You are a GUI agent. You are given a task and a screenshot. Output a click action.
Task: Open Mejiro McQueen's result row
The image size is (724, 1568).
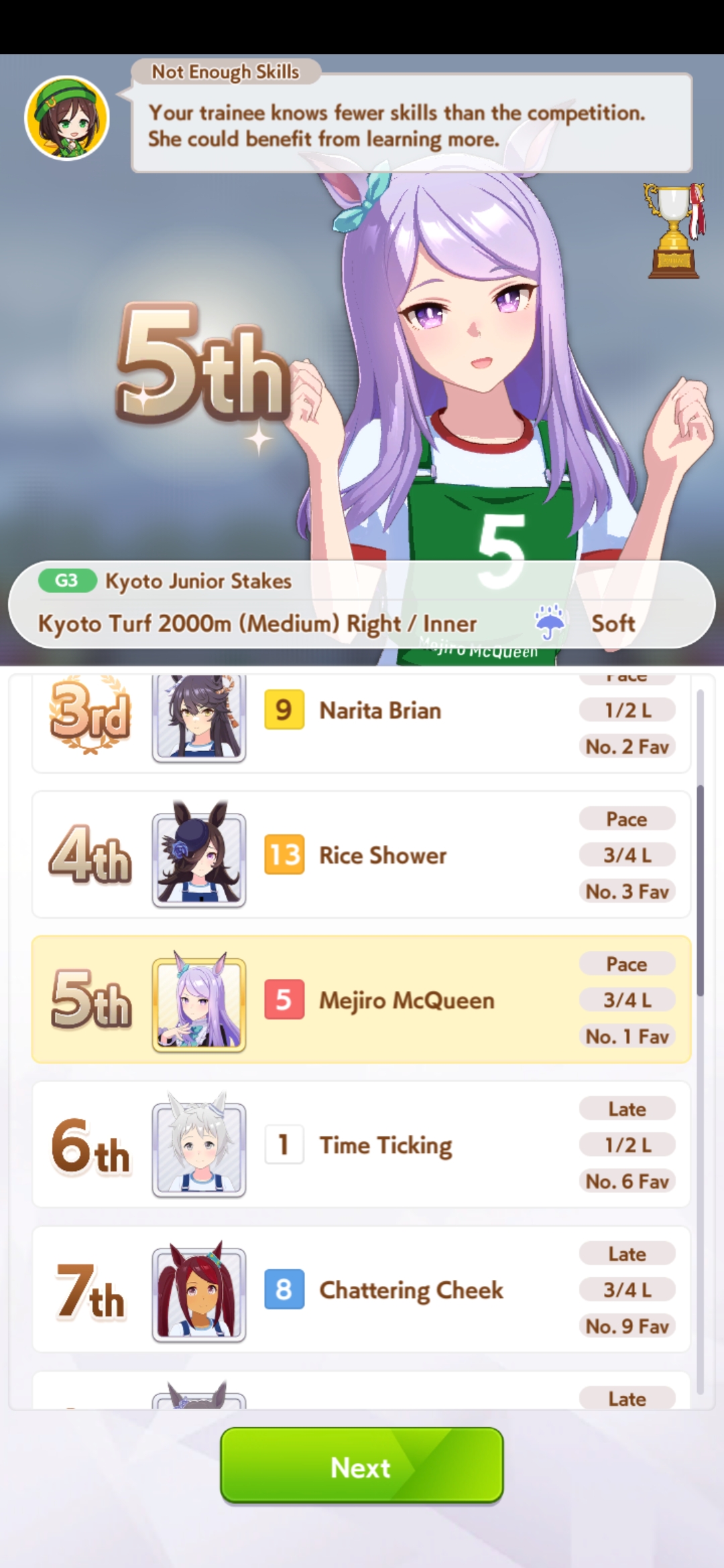[361, 999]
